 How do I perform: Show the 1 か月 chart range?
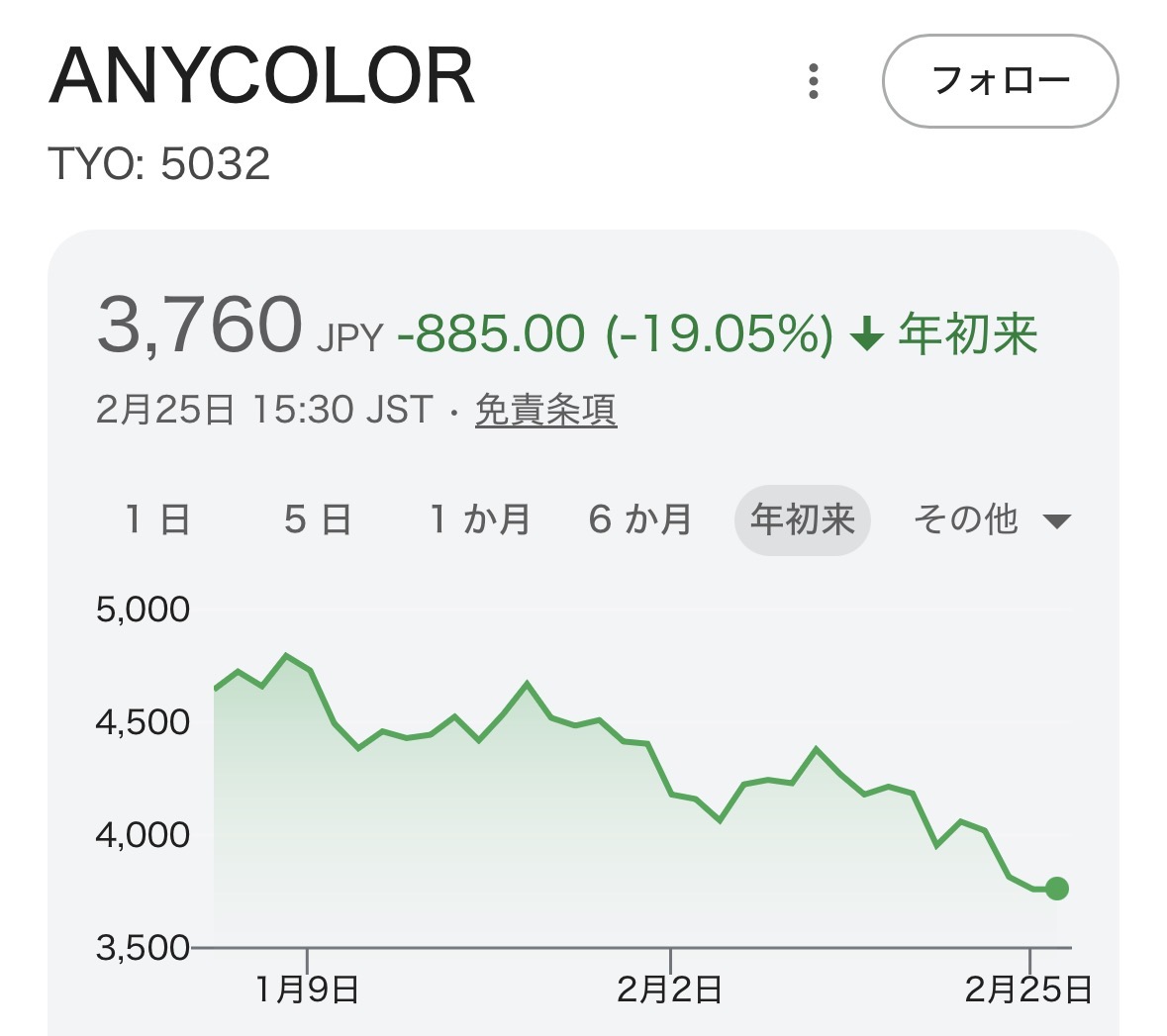click(480, 519)
